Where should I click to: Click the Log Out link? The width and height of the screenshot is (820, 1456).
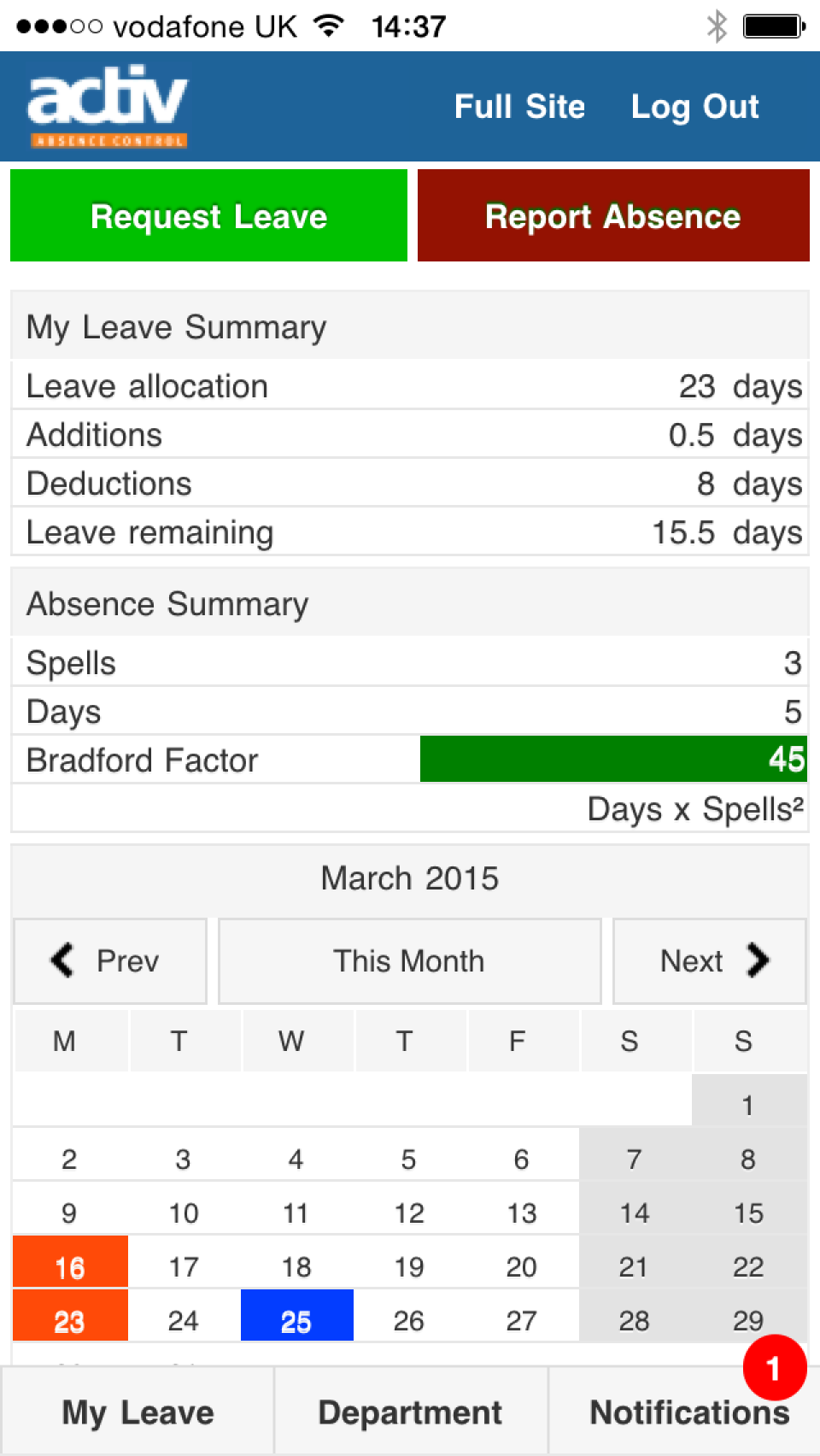pos(694,106)
